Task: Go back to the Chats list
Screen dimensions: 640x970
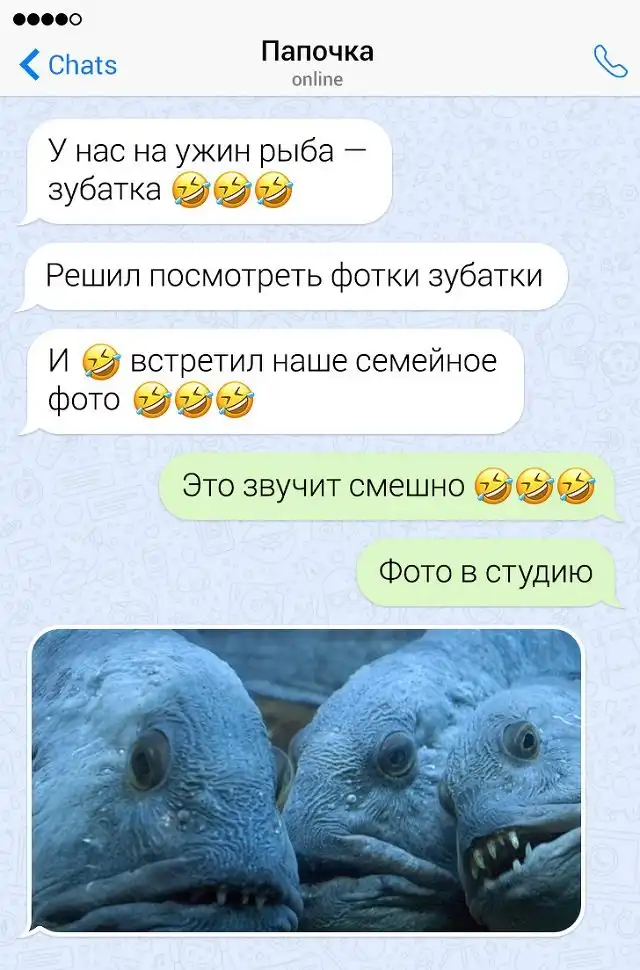Action: (68, 65)
